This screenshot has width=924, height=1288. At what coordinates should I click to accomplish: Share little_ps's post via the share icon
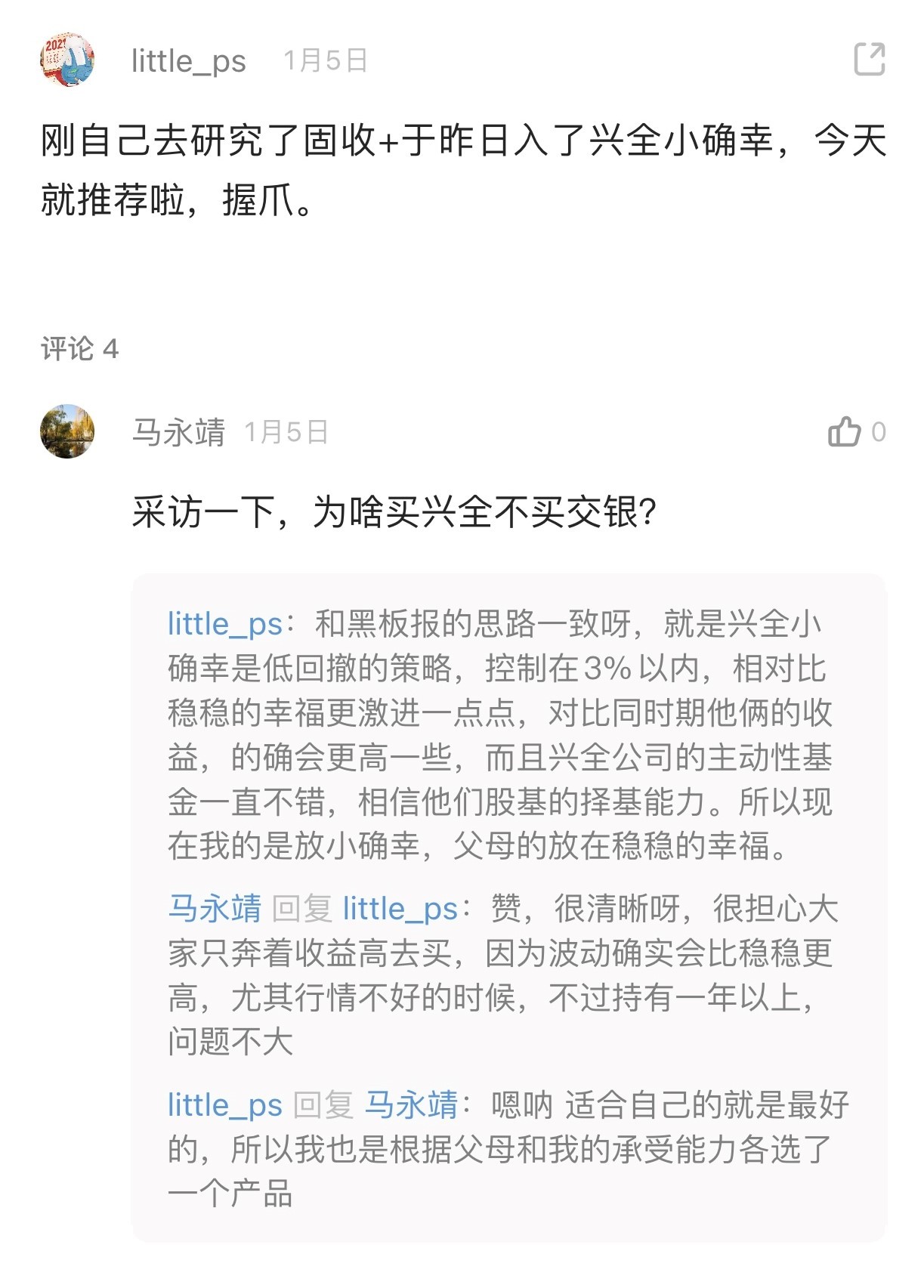(869, 60)
